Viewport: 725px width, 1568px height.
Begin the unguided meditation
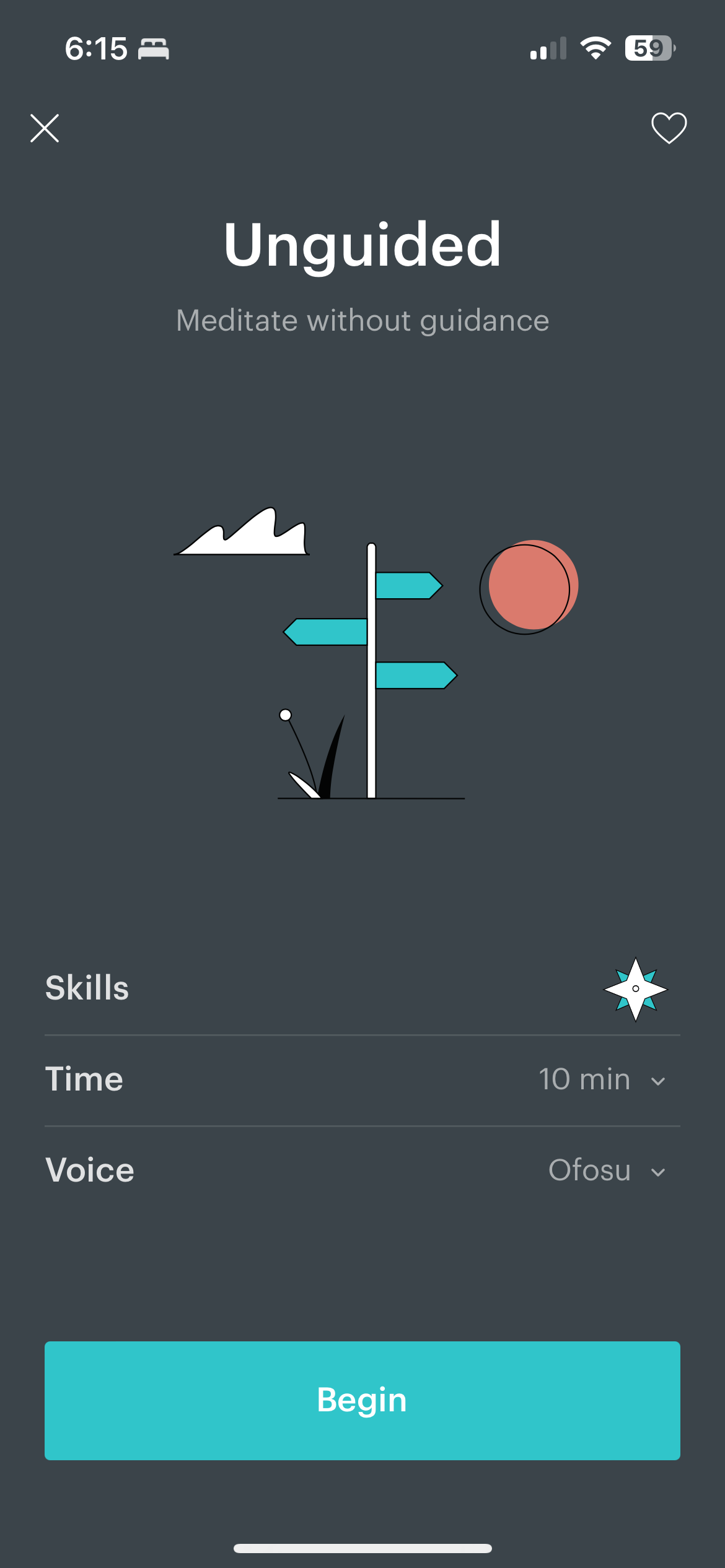362,1400
